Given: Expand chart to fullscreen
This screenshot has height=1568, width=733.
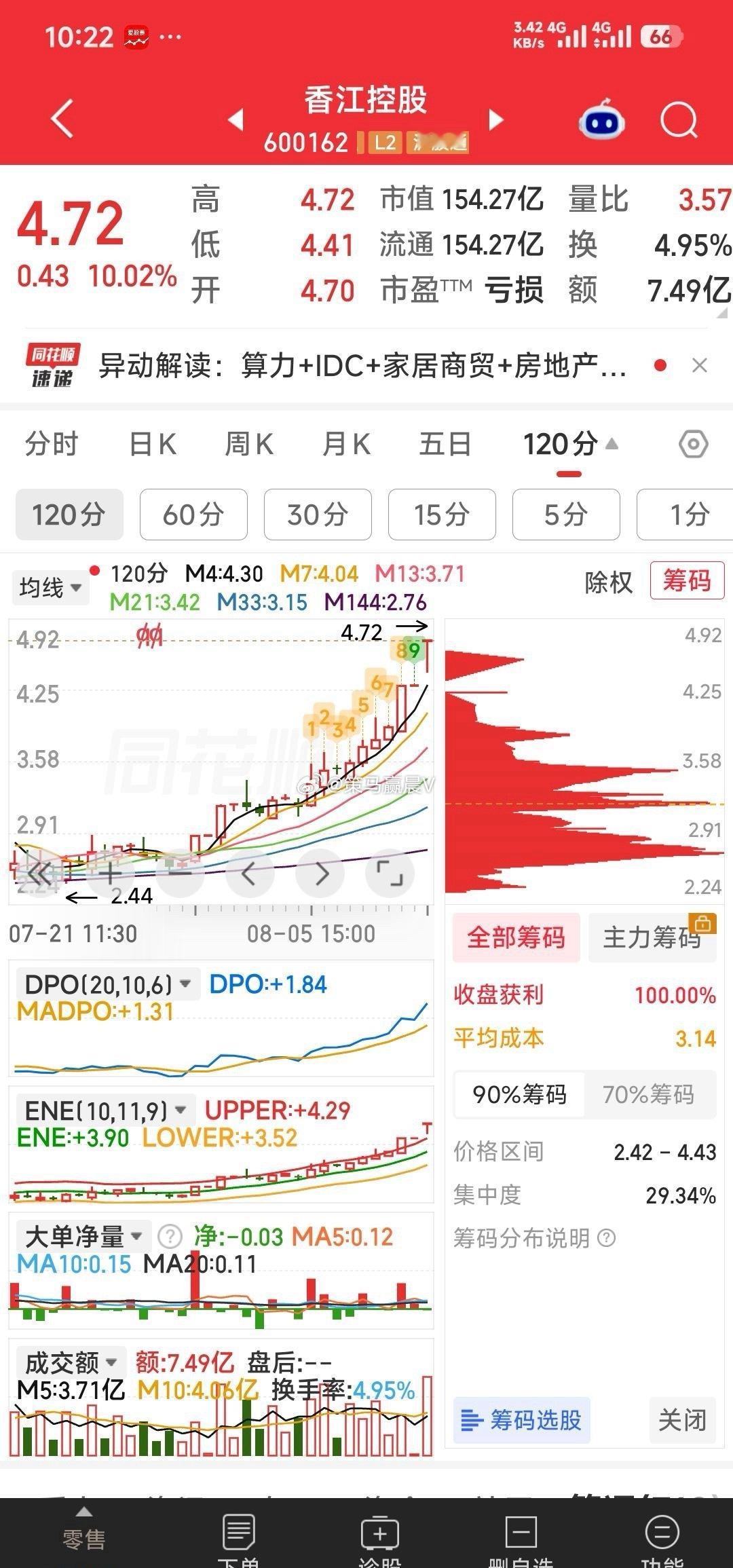Looking at the screenshot, I should (x=390, y=873).
